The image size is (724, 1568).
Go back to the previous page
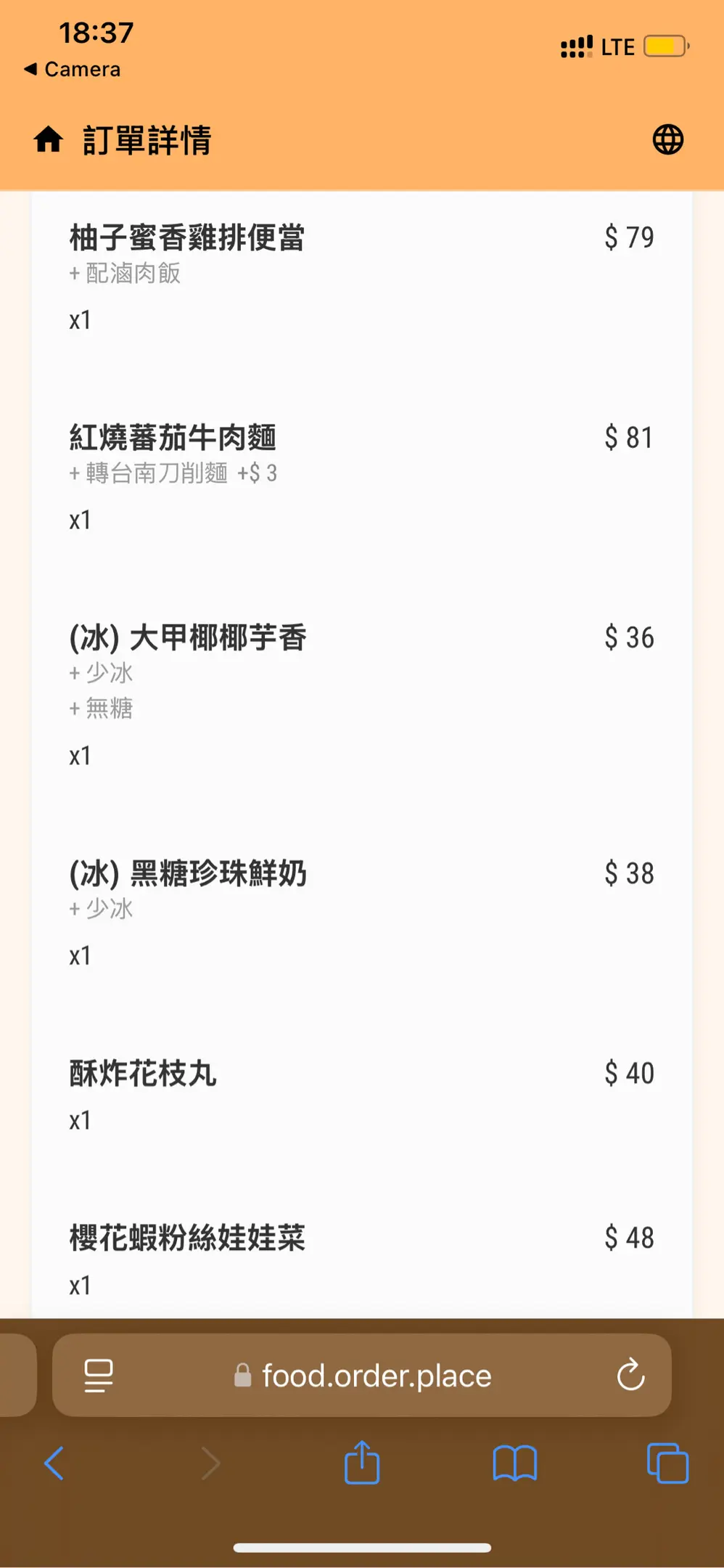(54, 1463)
